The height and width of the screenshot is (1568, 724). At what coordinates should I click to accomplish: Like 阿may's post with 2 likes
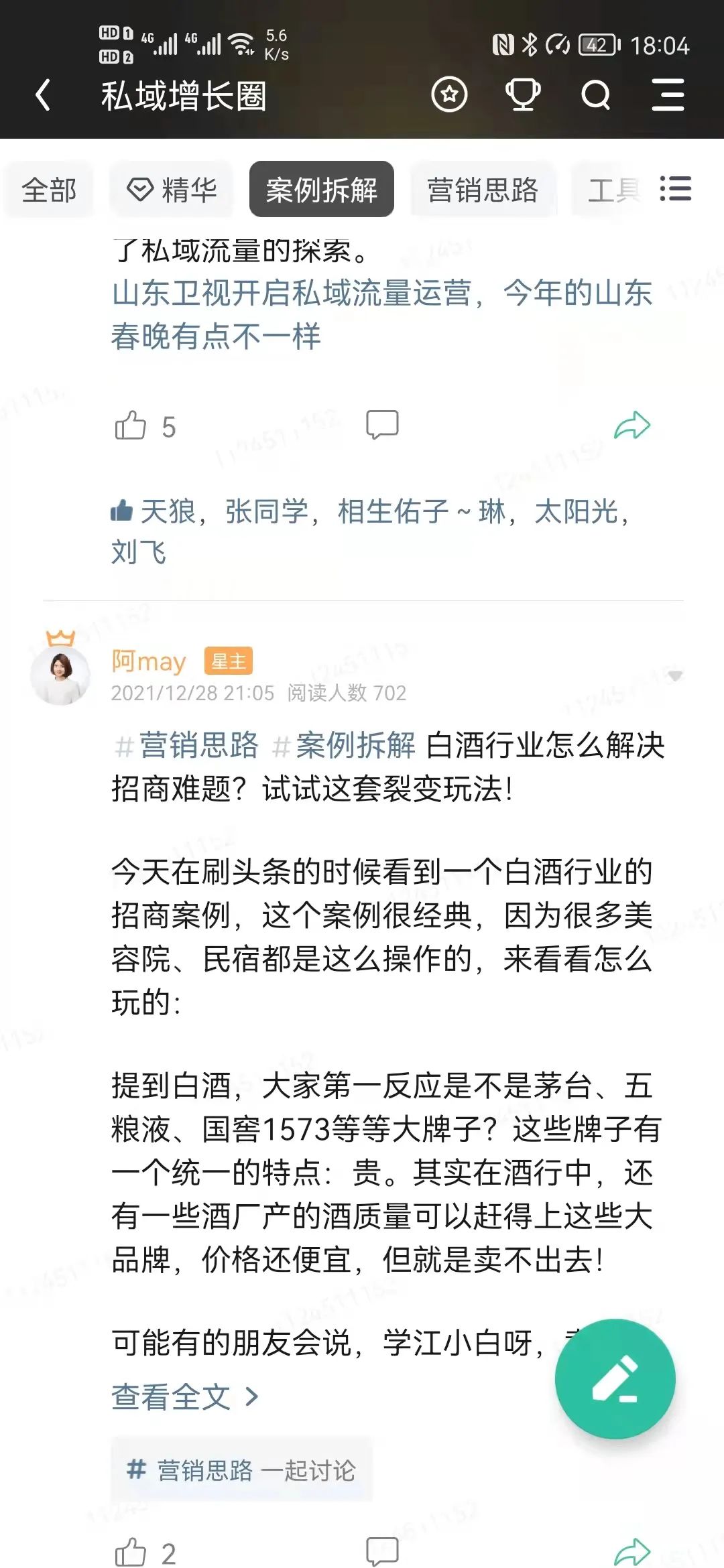(x=131, y=1552)
